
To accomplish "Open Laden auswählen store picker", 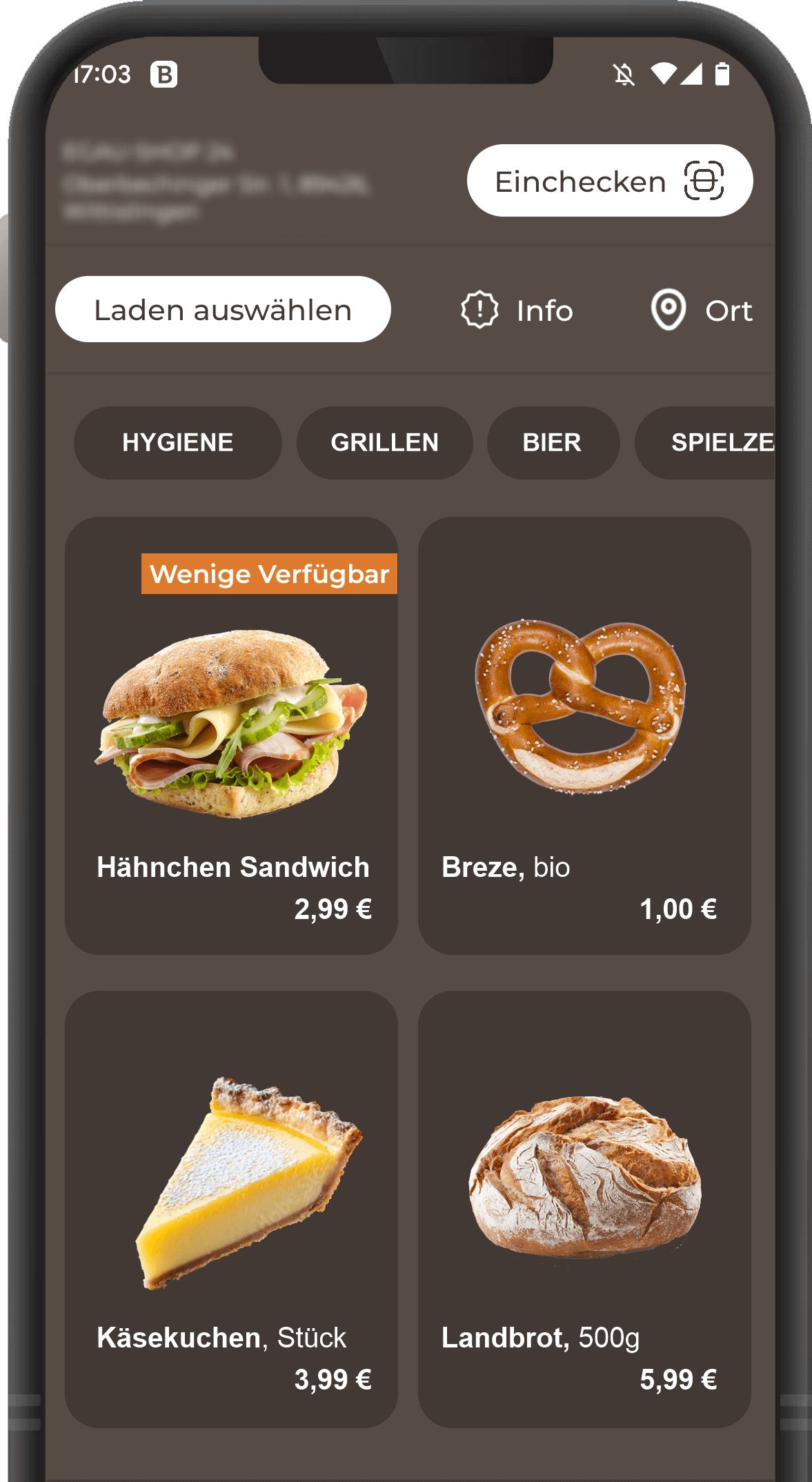I will click(x=223, y=310).
